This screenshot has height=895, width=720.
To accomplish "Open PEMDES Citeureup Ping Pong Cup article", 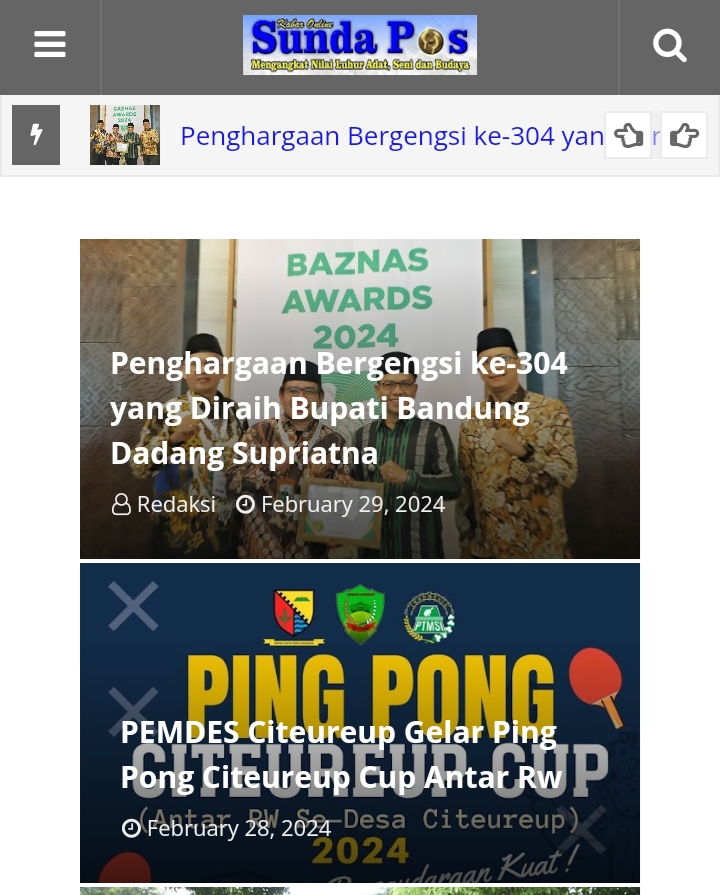I will 341,754.
